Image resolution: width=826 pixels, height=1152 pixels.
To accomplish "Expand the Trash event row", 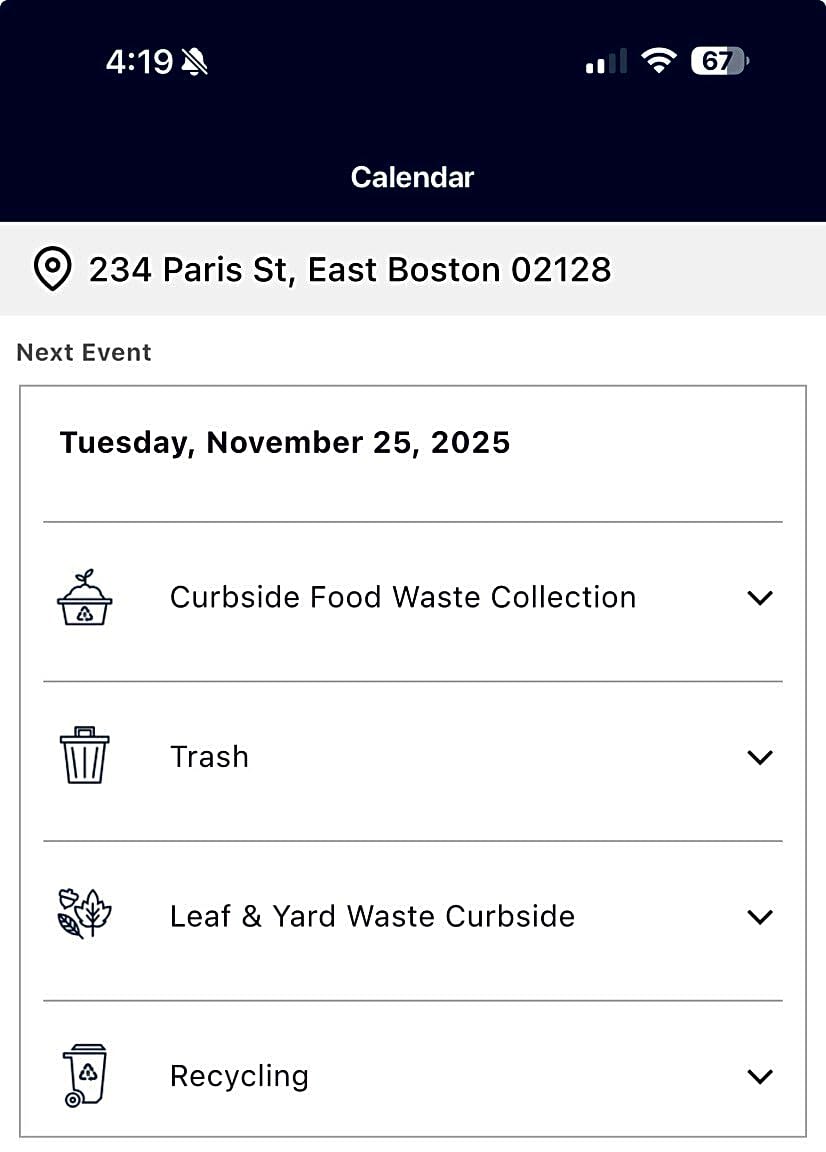I will pos(760,757).
